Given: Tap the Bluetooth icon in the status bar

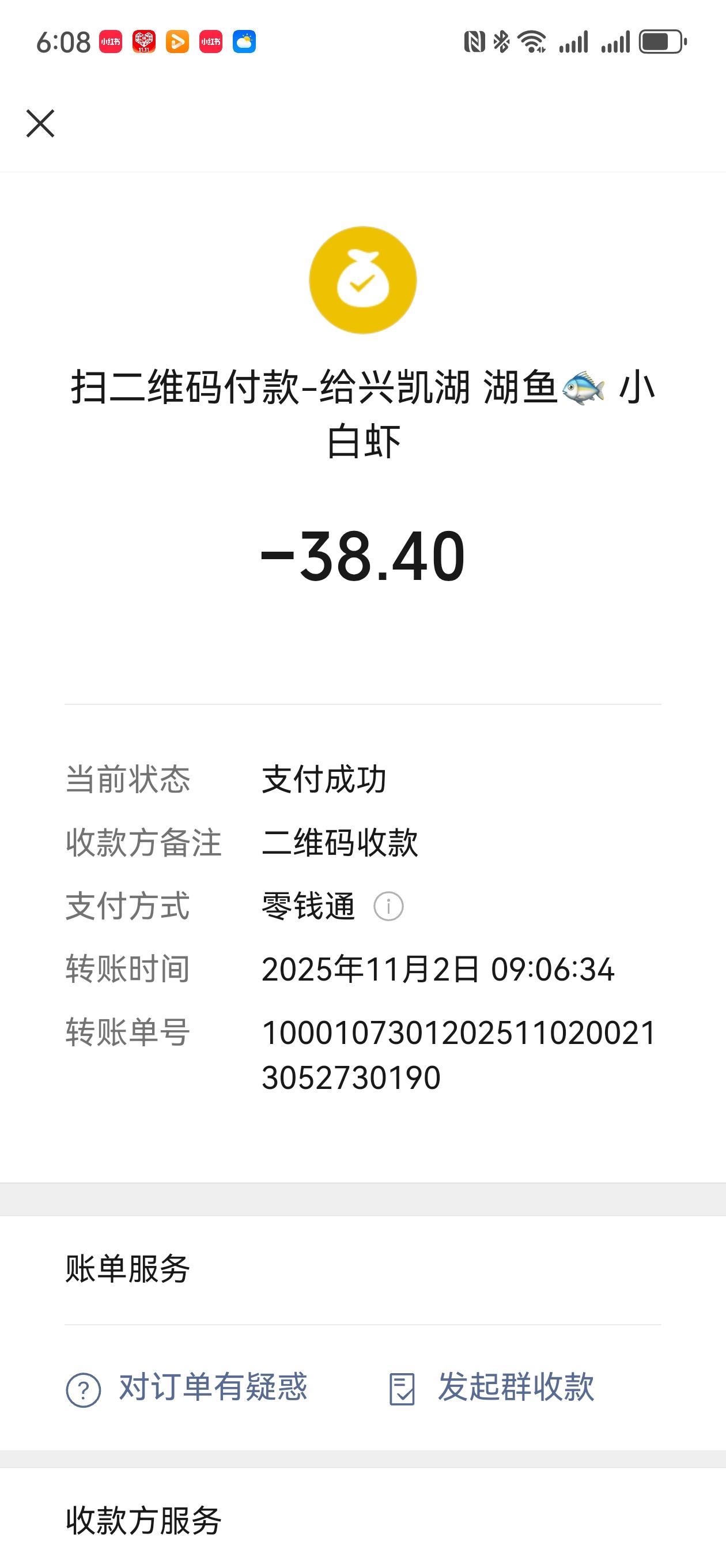Looking at the screenshot, I should point(500,42).
